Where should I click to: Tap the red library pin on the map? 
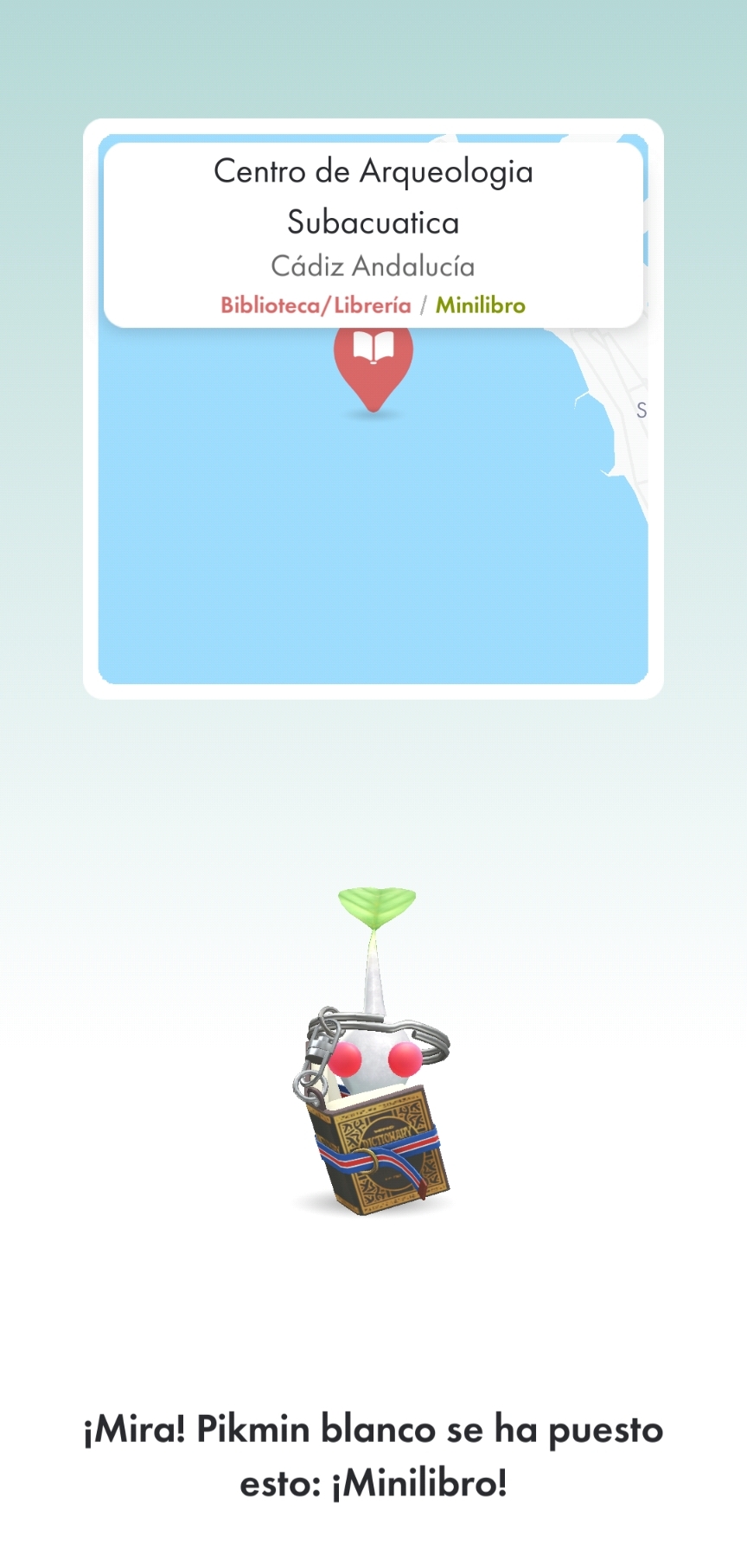373,364
